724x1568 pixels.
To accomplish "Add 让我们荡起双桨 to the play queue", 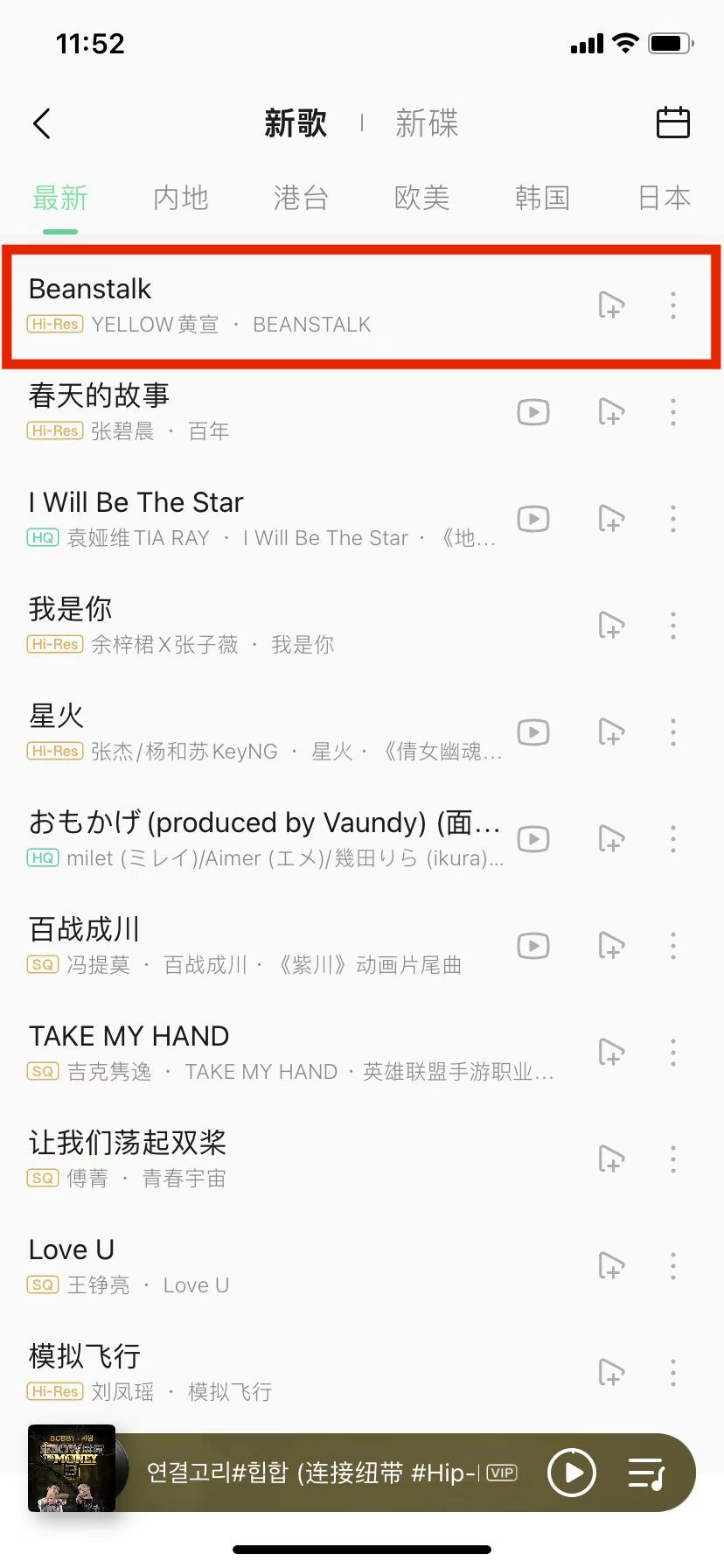I will (611, 1158).
